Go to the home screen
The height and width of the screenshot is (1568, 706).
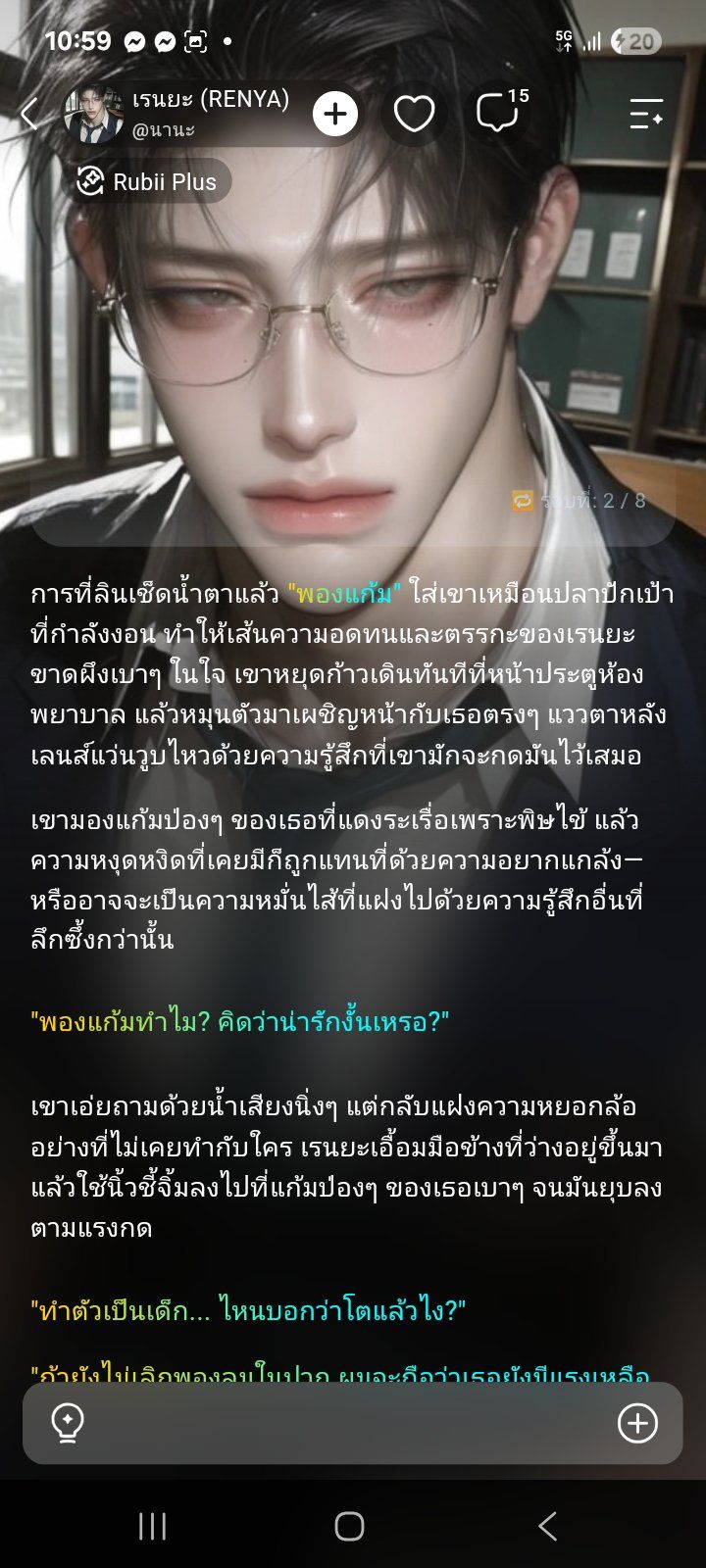(x=350, y=1526)
